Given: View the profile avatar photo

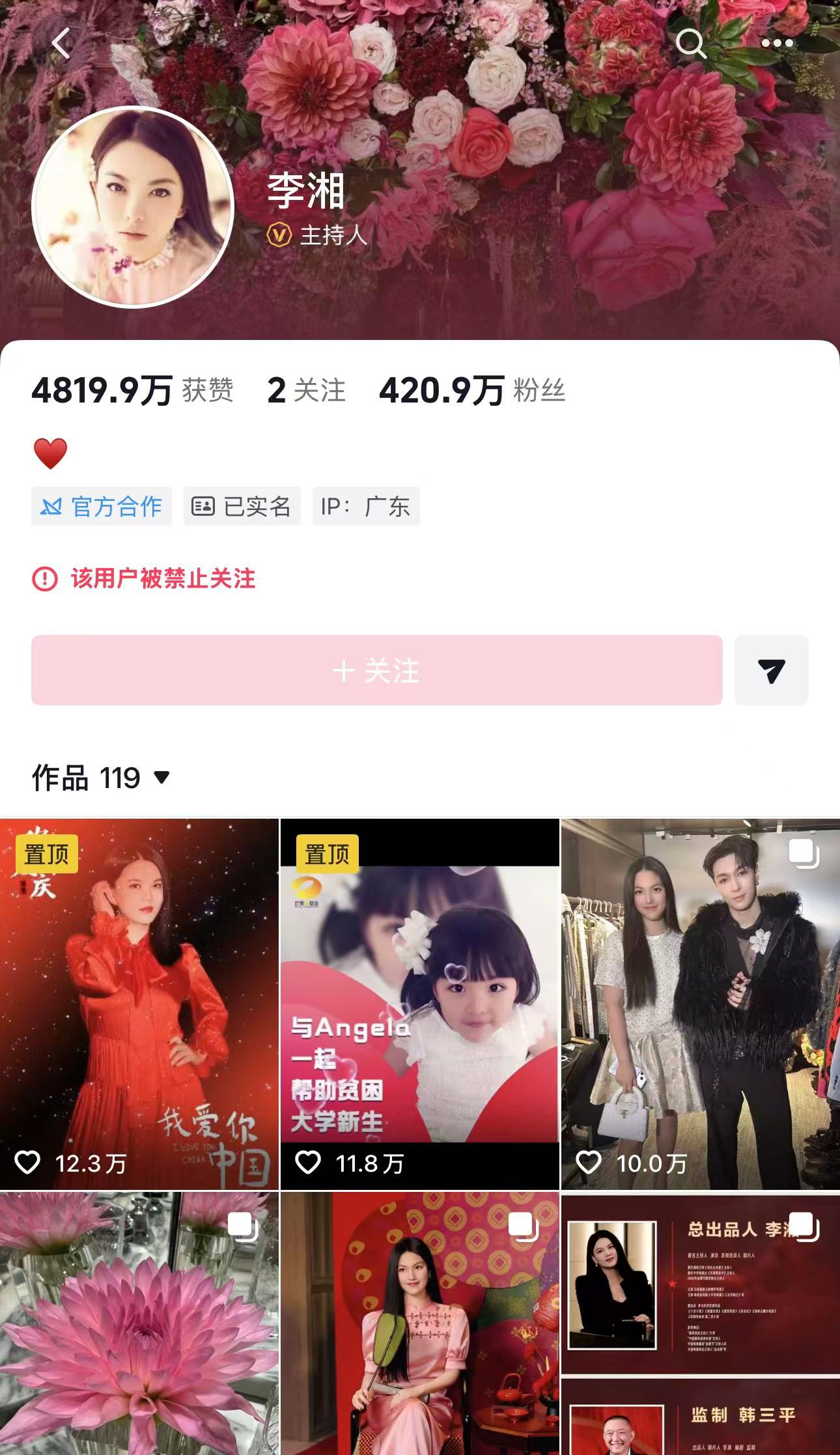Looking at the screenshot, I should point(133,206).
